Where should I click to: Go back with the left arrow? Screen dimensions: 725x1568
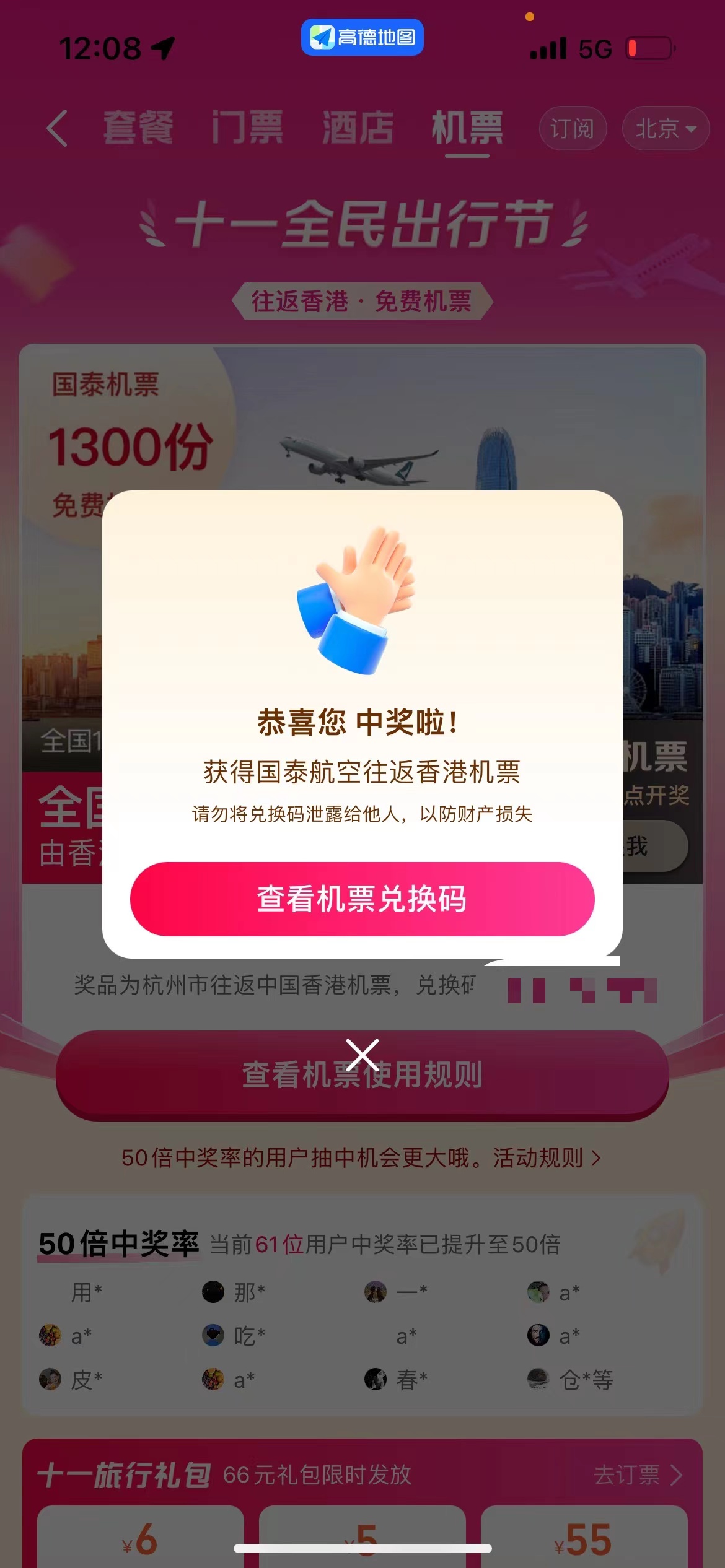click(x=57, y=129)
